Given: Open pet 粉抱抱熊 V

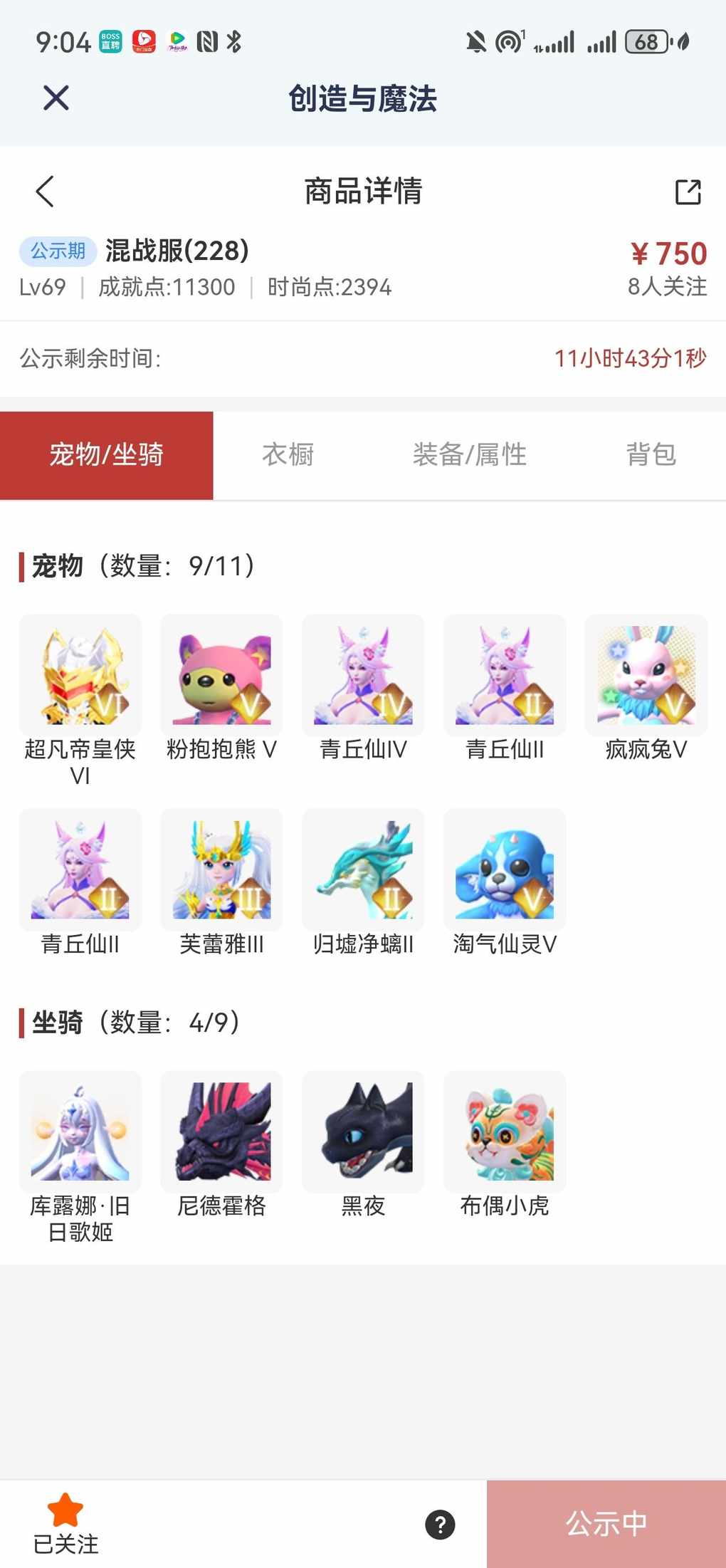Looking at the screenshot, I should [221, 675].
